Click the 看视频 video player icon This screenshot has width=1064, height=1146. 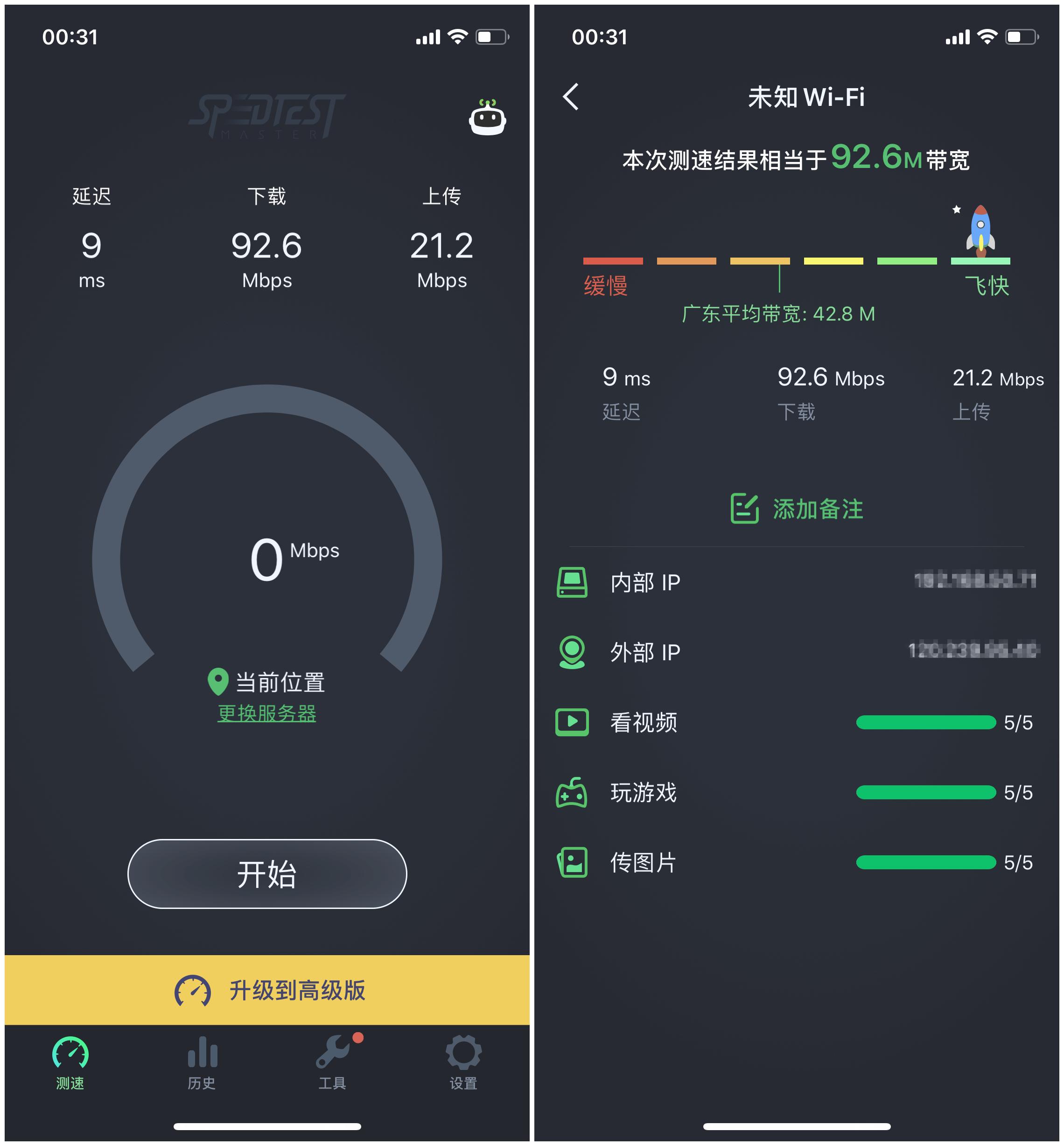point(572,724)
